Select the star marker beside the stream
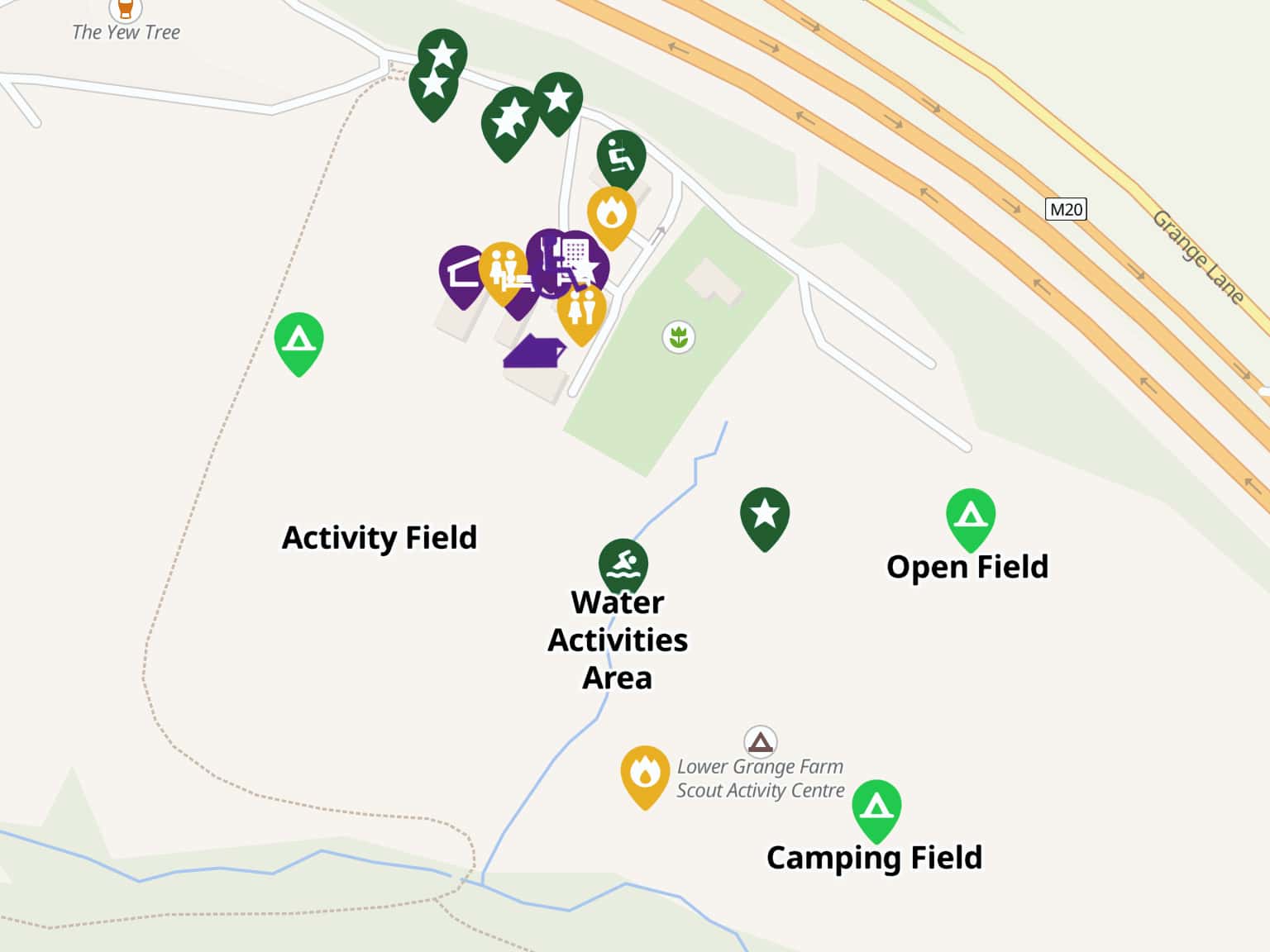 [764, 515]
